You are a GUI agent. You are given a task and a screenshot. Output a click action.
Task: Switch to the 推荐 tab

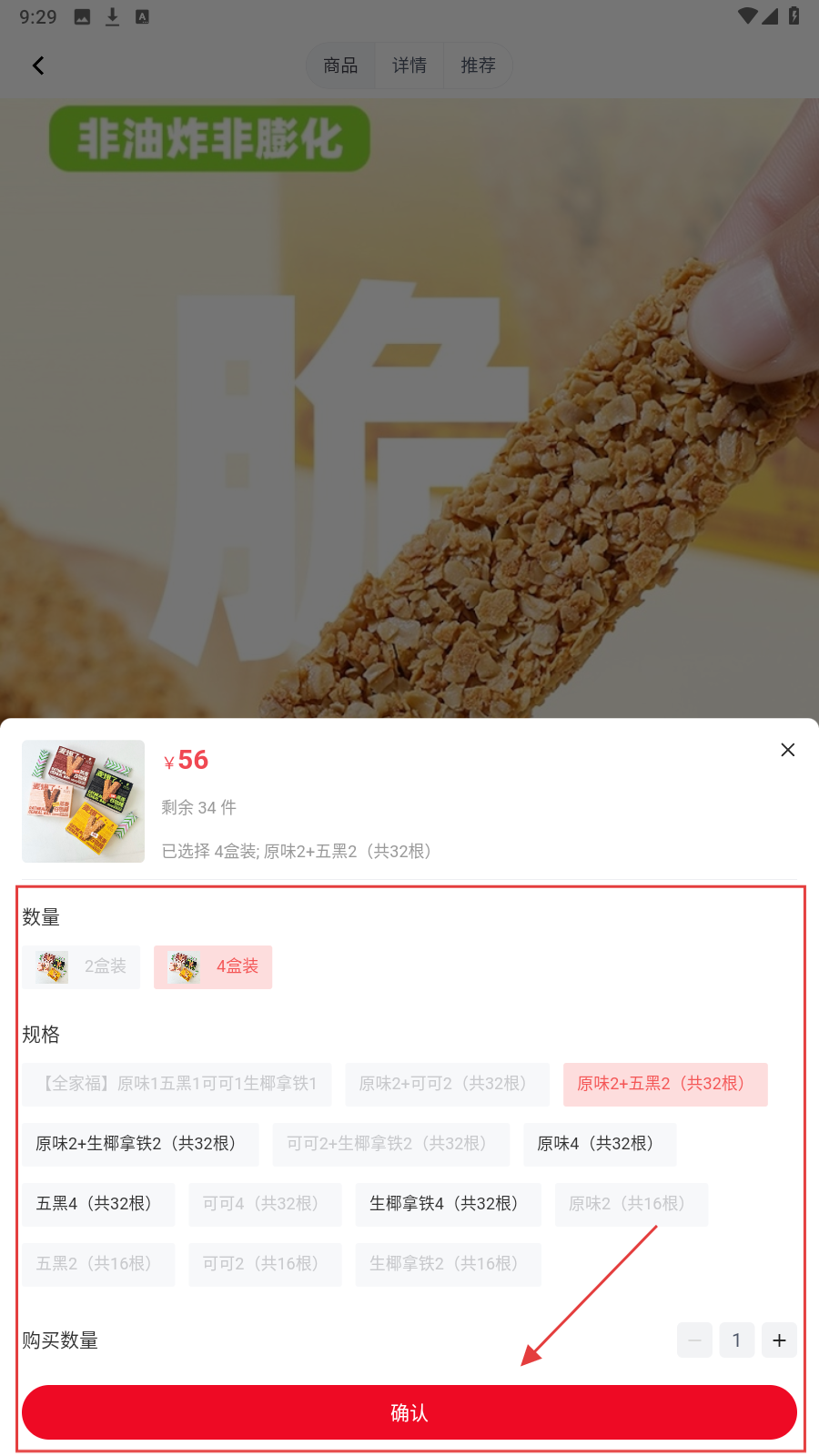(x=478, y=66)
